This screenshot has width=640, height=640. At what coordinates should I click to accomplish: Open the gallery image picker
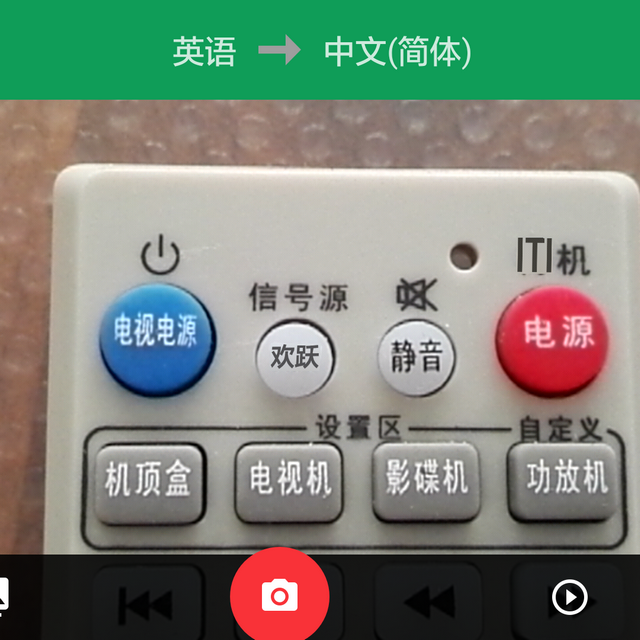4,597
